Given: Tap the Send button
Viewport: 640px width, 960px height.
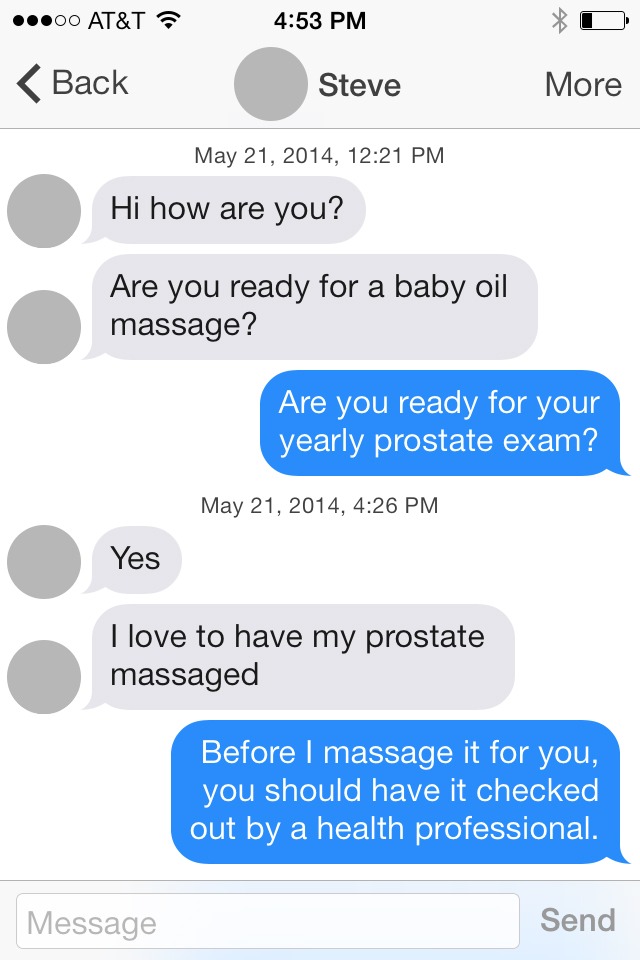Looking at the screenshot, I should point(577,920).
